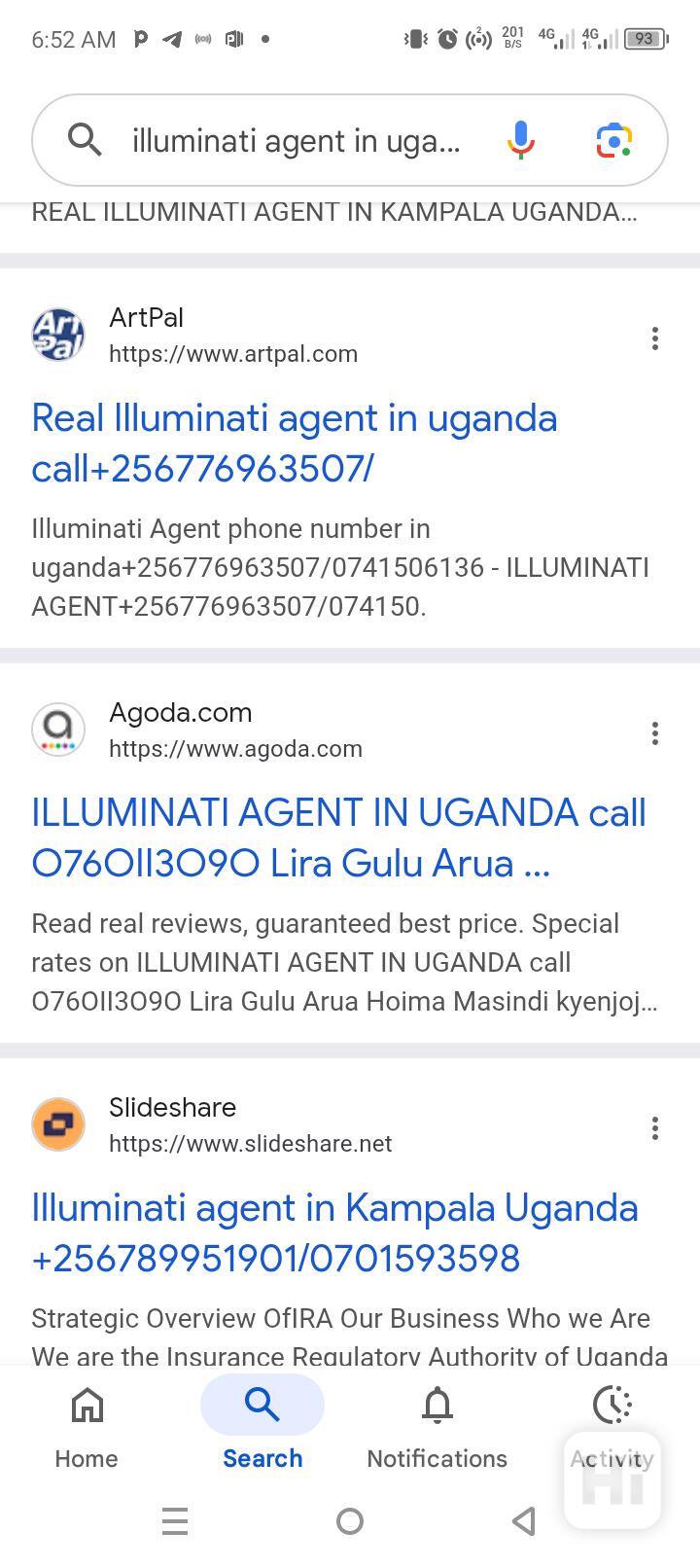Open the Agoda.com ILLUMINATI AGENT IN UGANDA result
The image size is (700, 1568).
[x=338, y=837]
